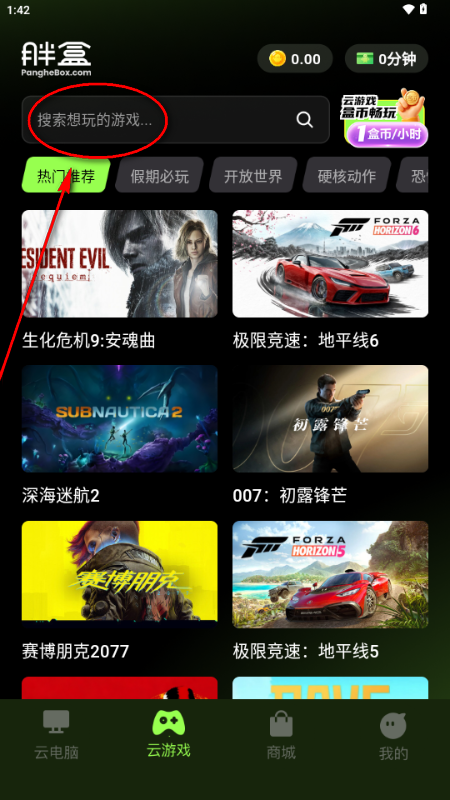Open the 极限竞速：地平线6 game card
This screenshot has width=450, height=800.
(x=330, y=280)
